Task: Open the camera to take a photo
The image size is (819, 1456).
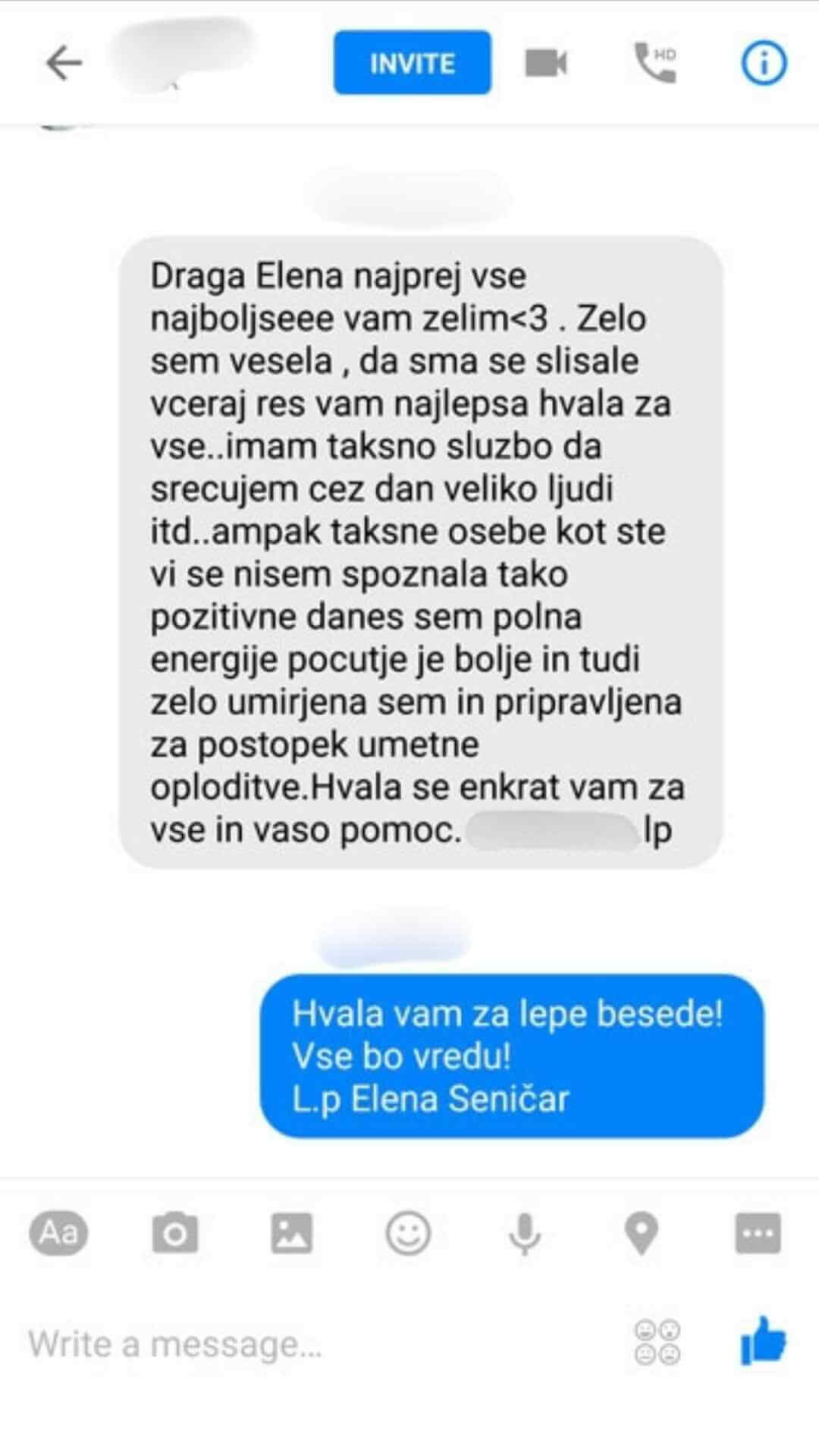Action: click(175, 1233)
